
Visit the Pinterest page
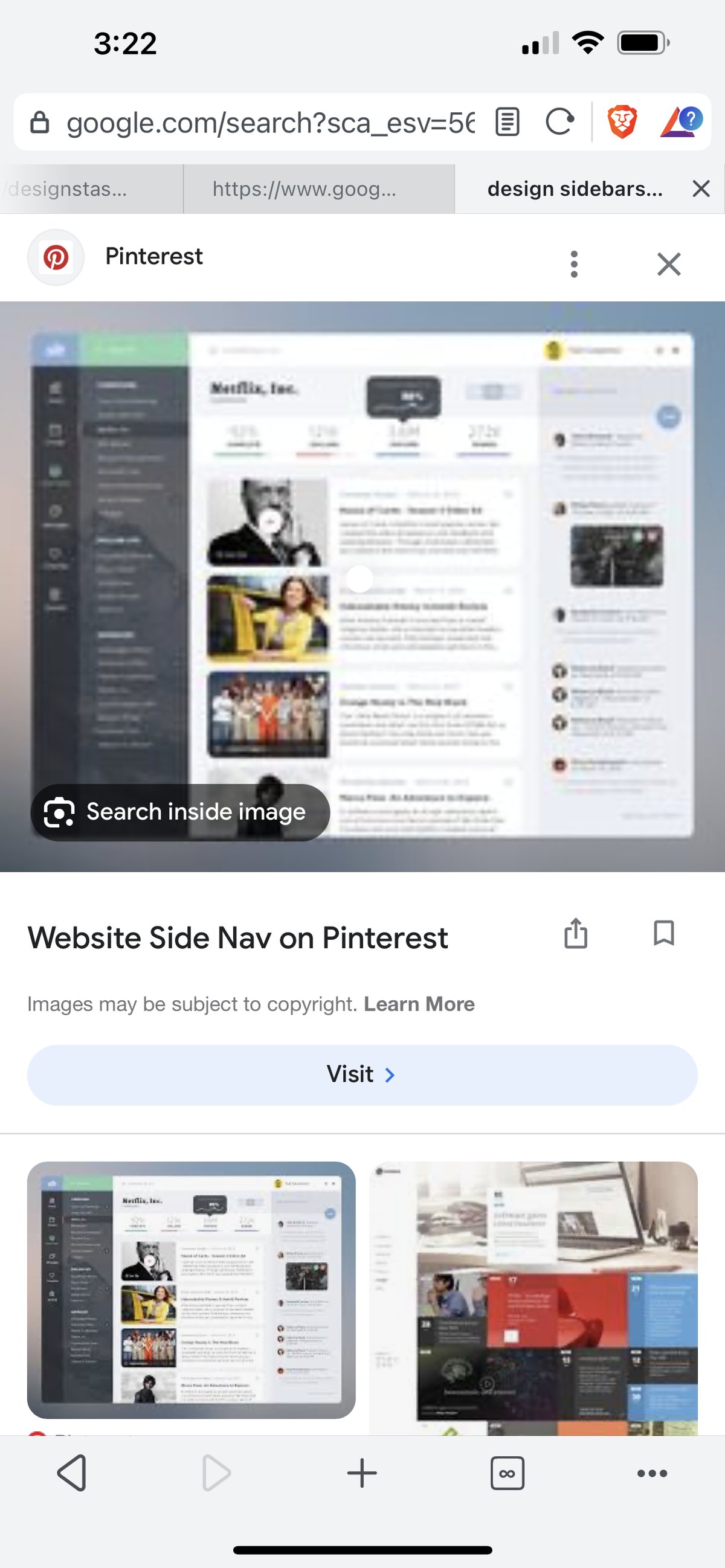click(362, 1075)
